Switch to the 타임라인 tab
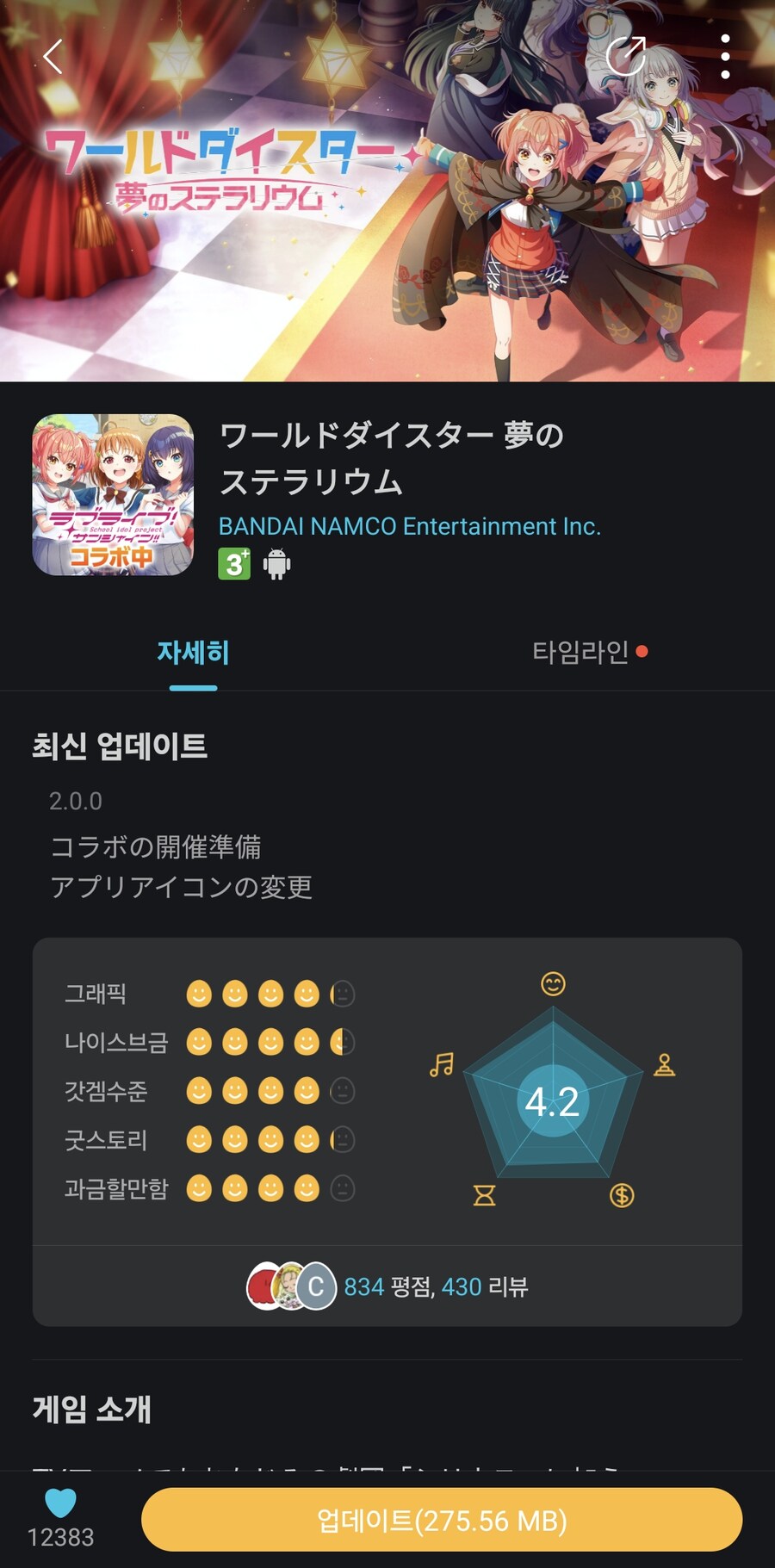The height and width of the screenshot is (1568, 775). [580, 653]
